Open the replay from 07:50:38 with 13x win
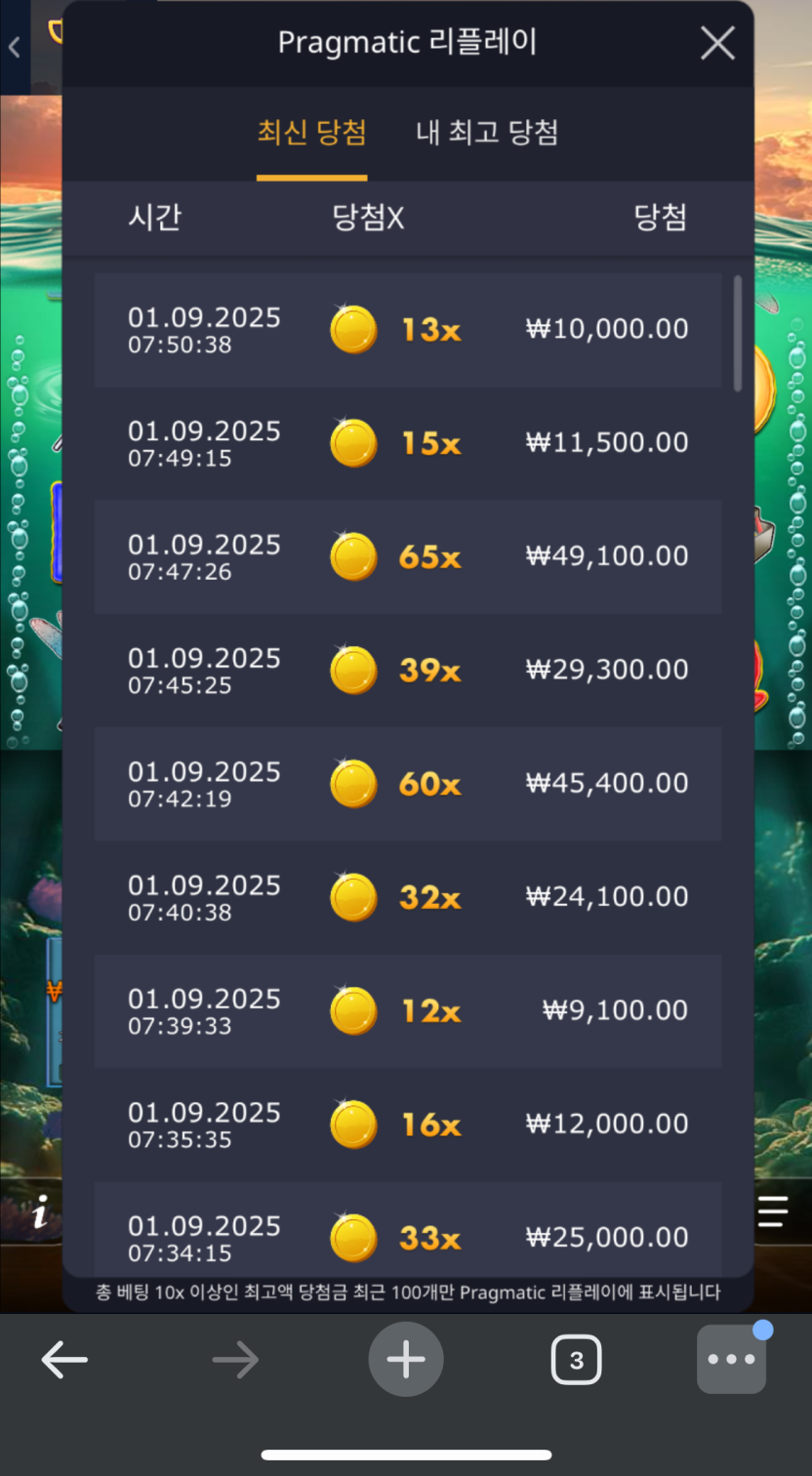The image size is (812, 1476). (x=407, y=330)
